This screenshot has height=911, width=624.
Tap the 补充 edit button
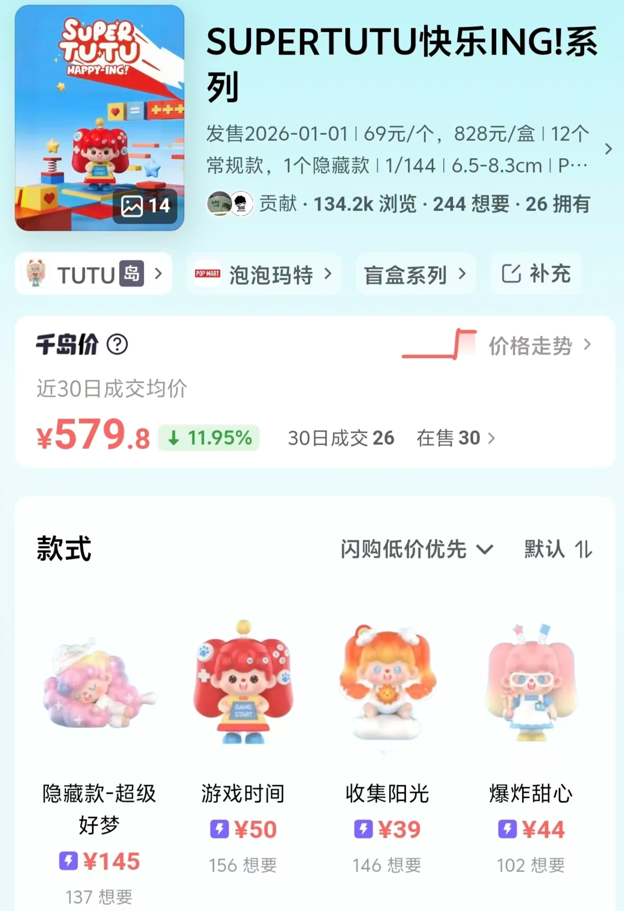[x=536, y=273]
